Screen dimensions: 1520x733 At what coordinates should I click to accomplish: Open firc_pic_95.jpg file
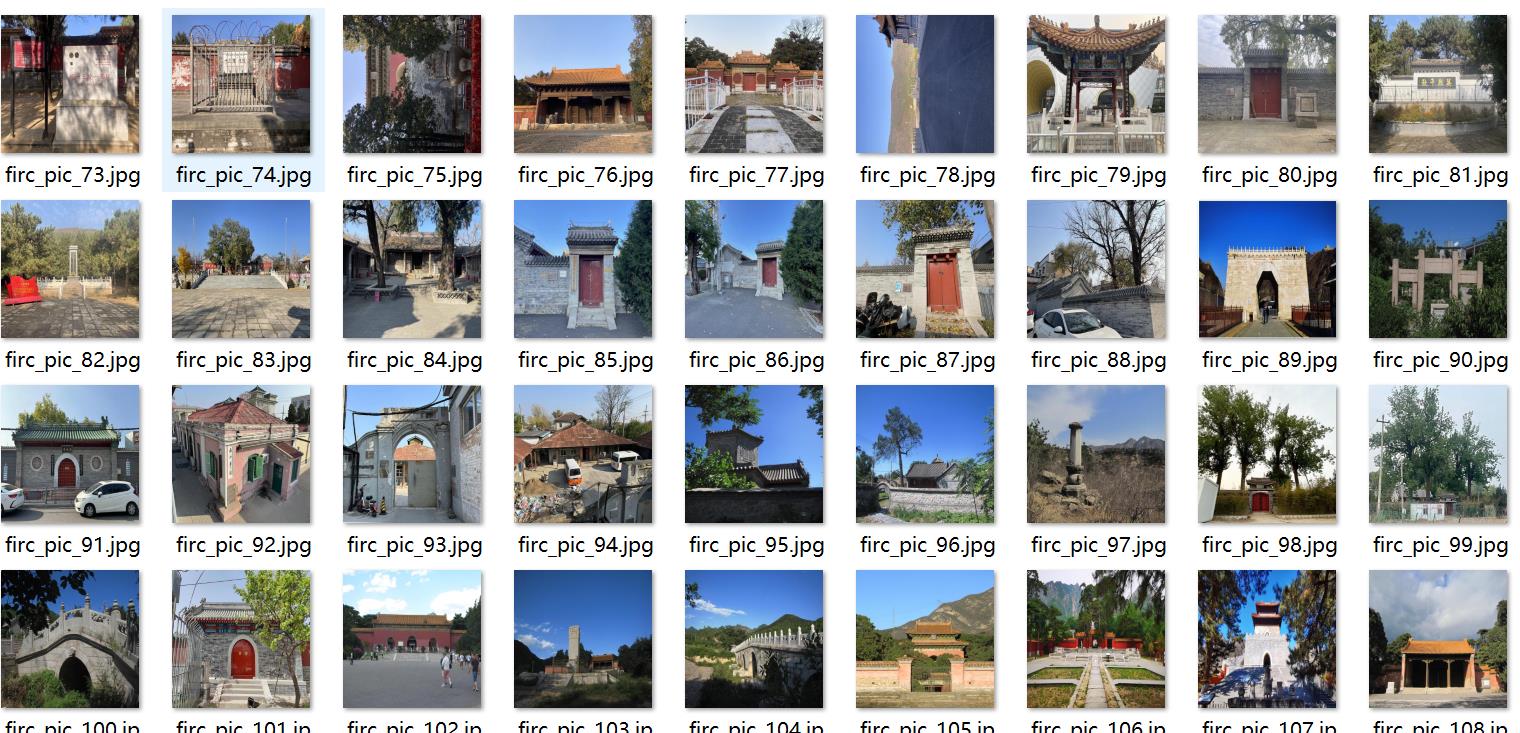[x=754, y=454]
